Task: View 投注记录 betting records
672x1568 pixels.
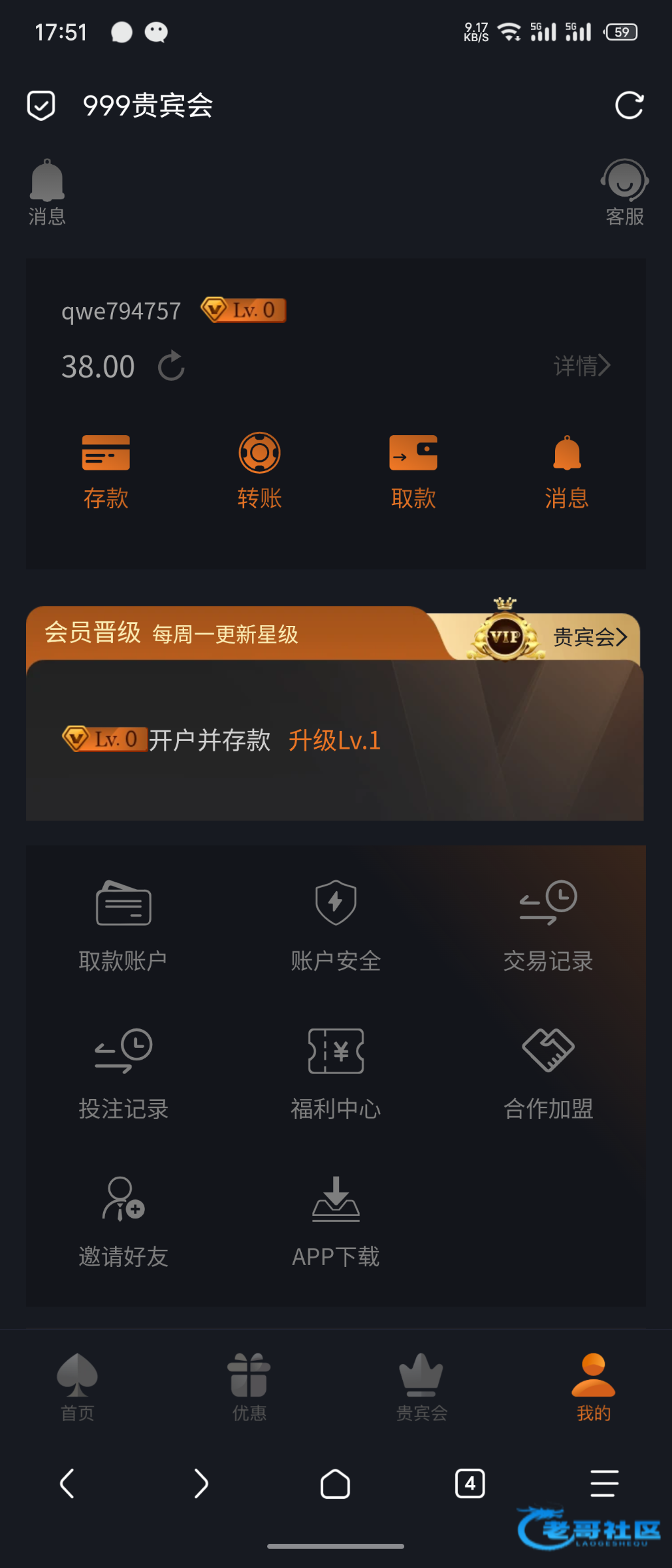Action: click(123, 1073)
